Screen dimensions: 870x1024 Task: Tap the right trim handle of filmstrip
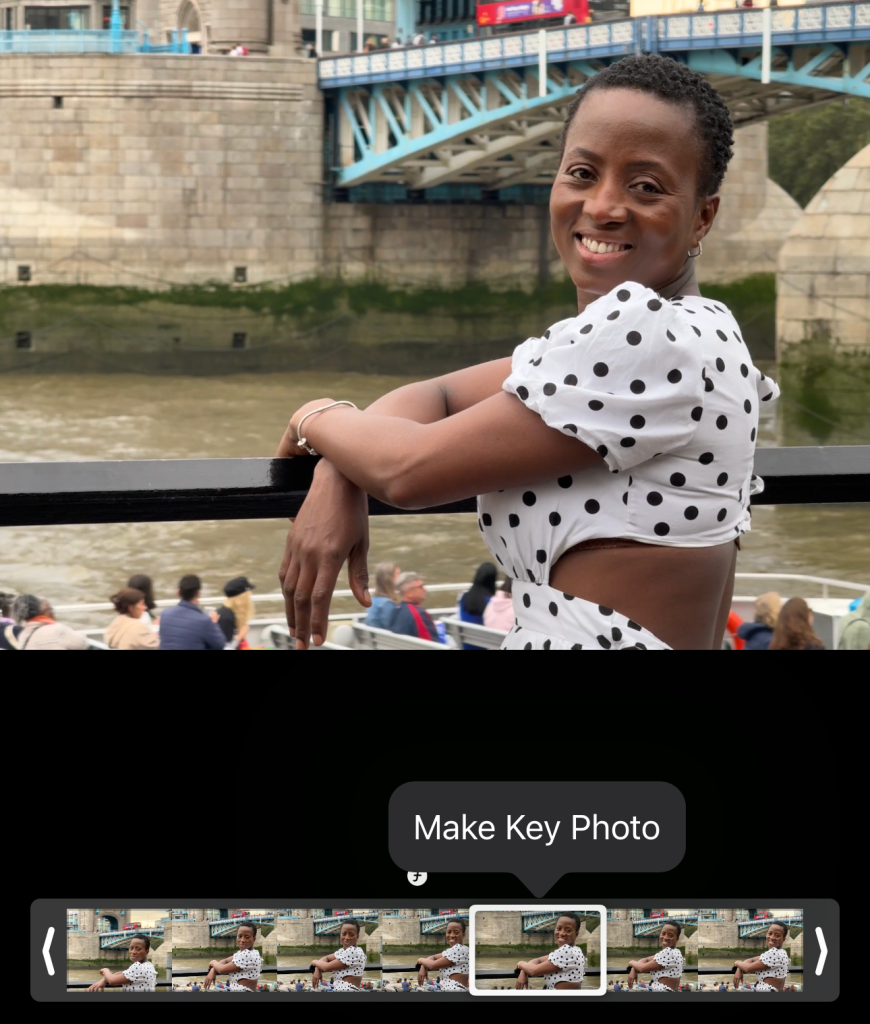click(821, 950)
